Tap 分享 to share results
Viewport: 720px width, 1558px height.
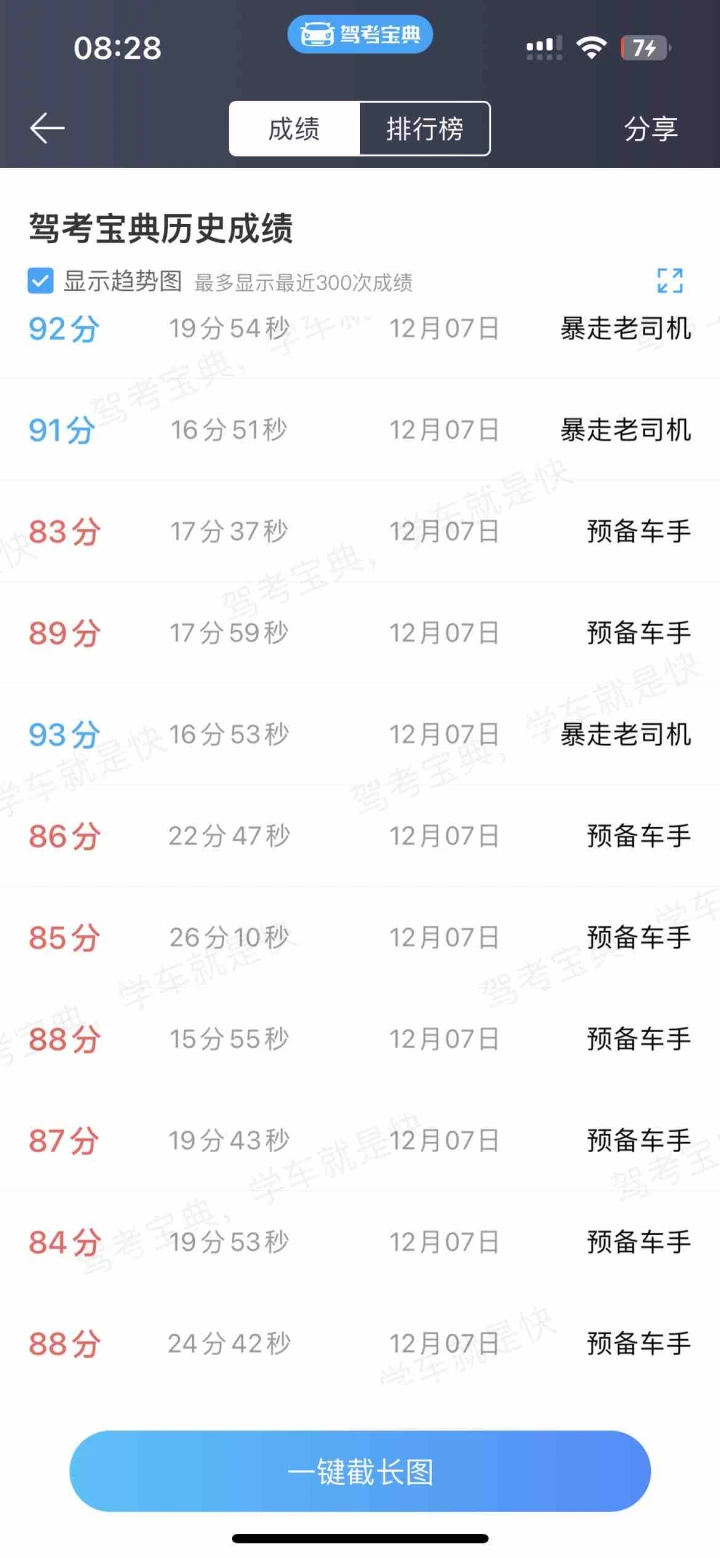651,129
